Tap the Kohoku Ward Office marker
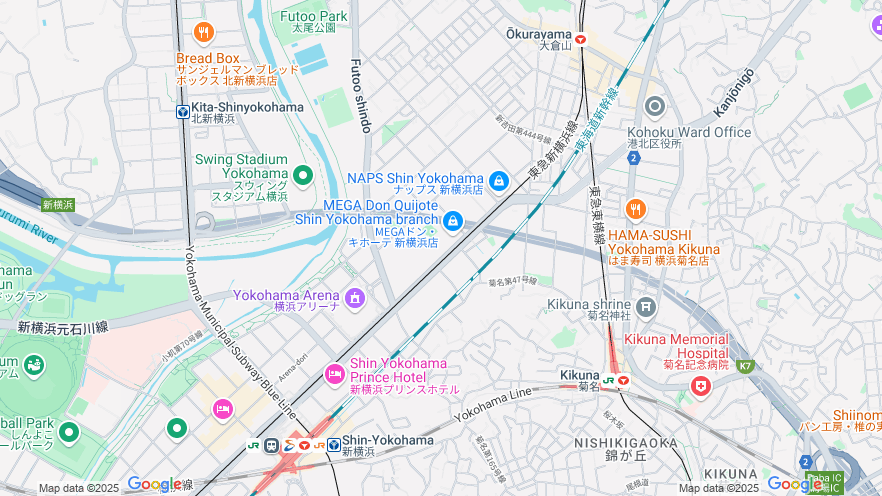The width and height of the screenshot is (882, 496). [x=655, y=106]
